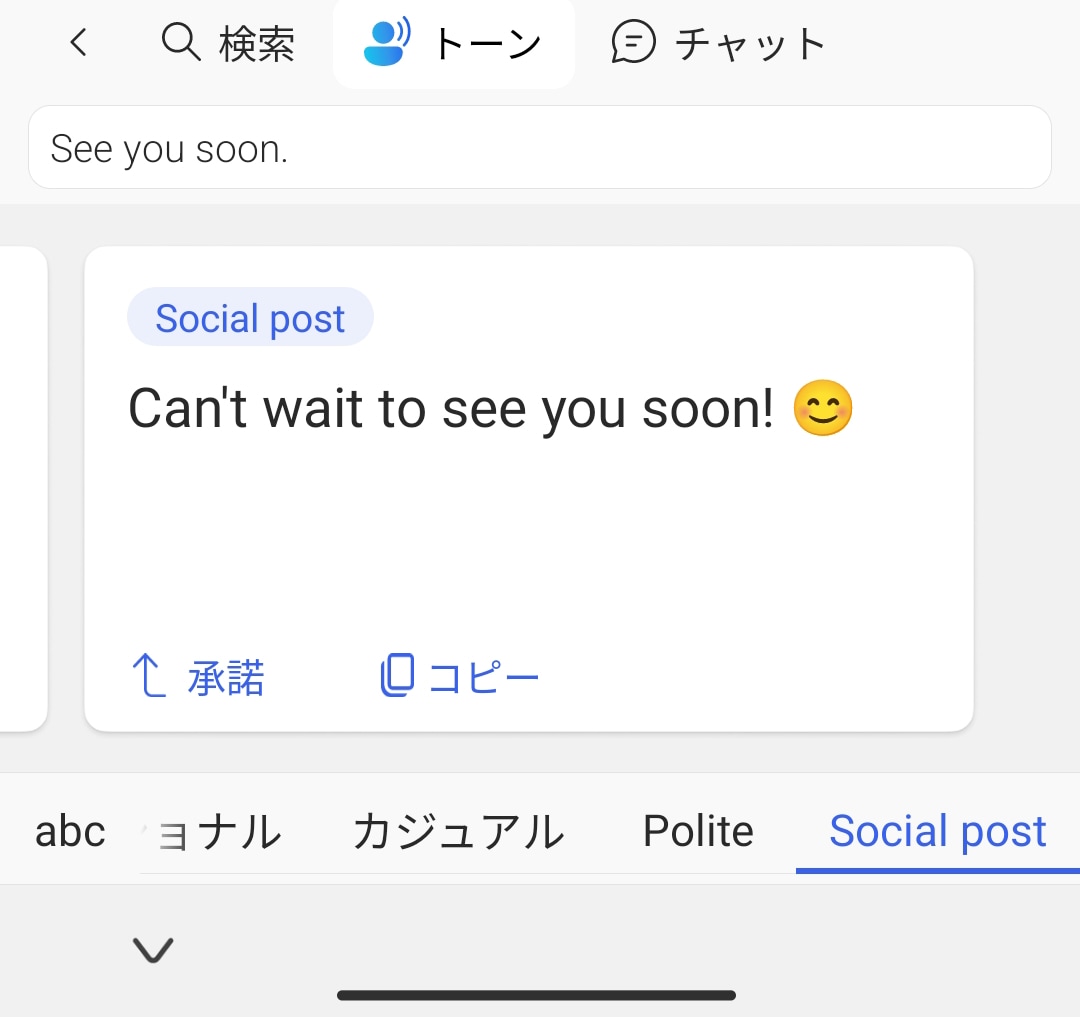Choose the カジュアル tone

tap(458, 831)
